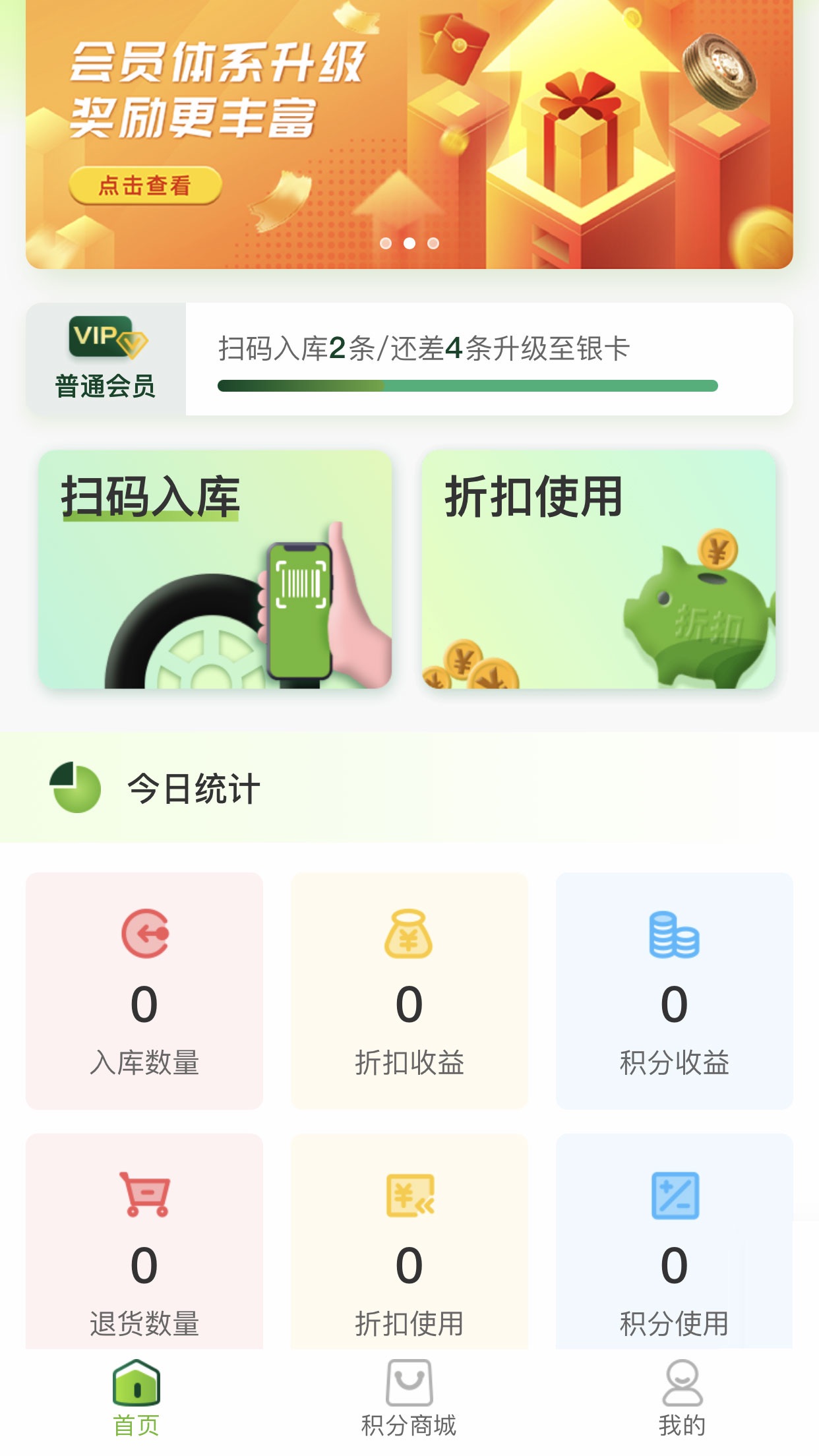Switch to the 积分商城 tab
Viewport: 819px width, 1456px height.
pyautogui.click(x=409, y=1398)
